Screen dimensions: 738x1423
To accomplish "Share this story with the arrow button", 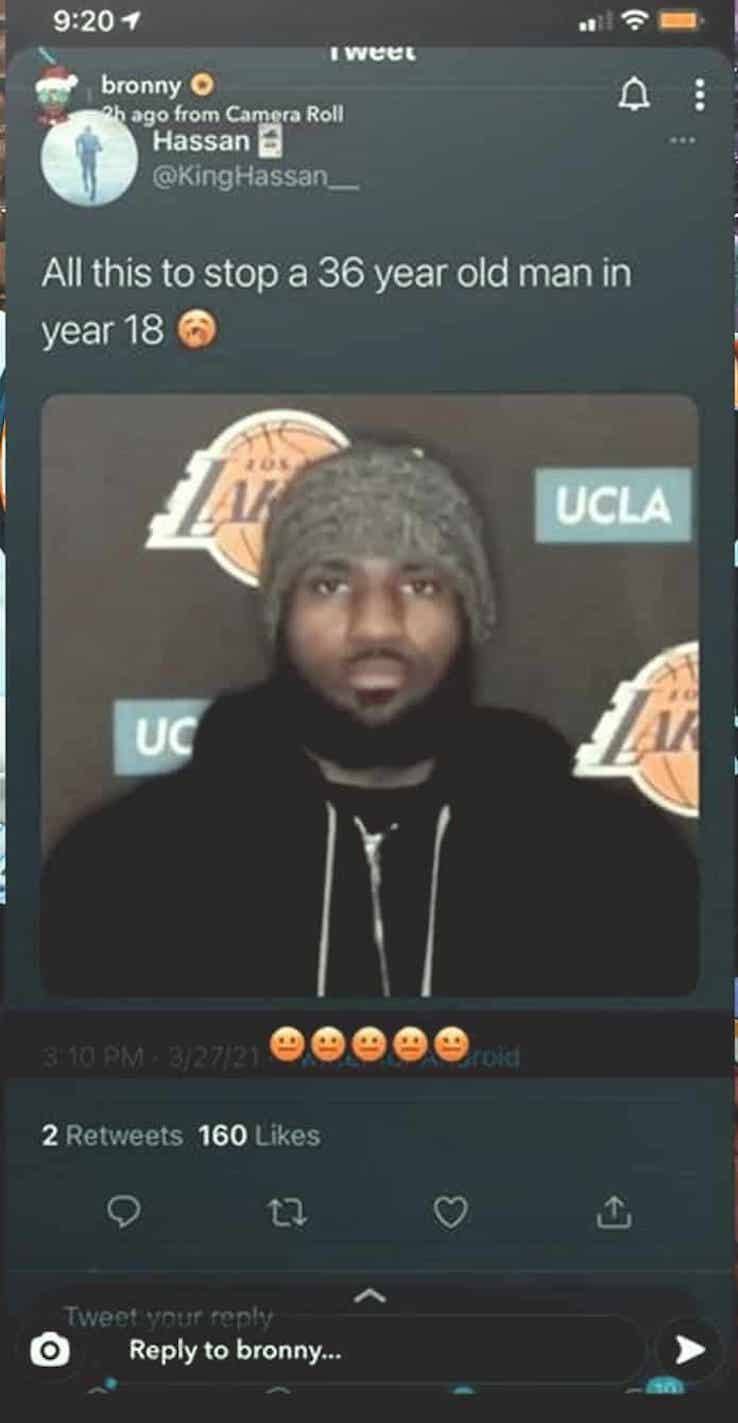I will point(690,1351).
